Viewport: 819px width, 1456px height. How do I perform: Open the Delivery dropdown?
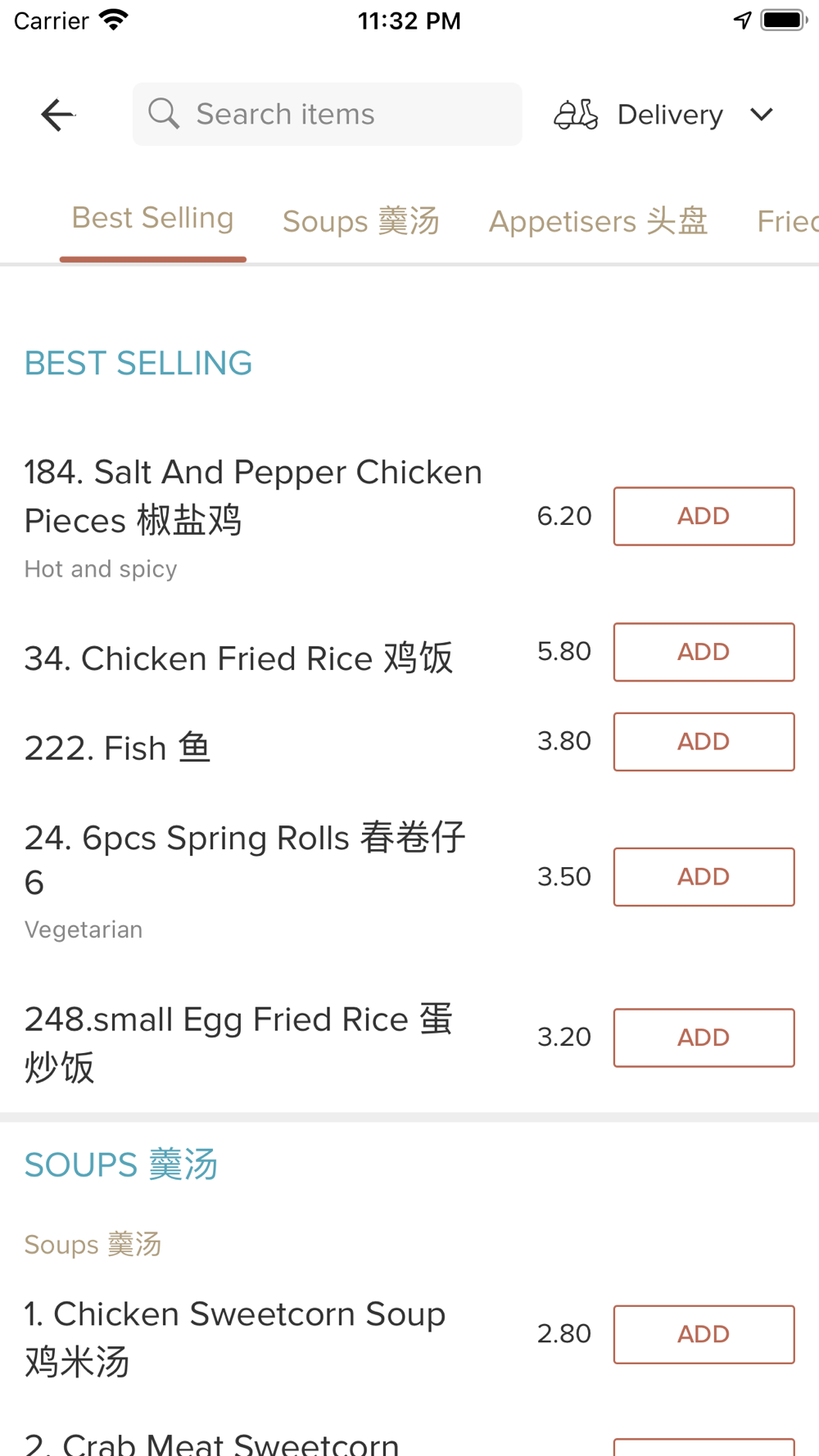click(664, 115)
